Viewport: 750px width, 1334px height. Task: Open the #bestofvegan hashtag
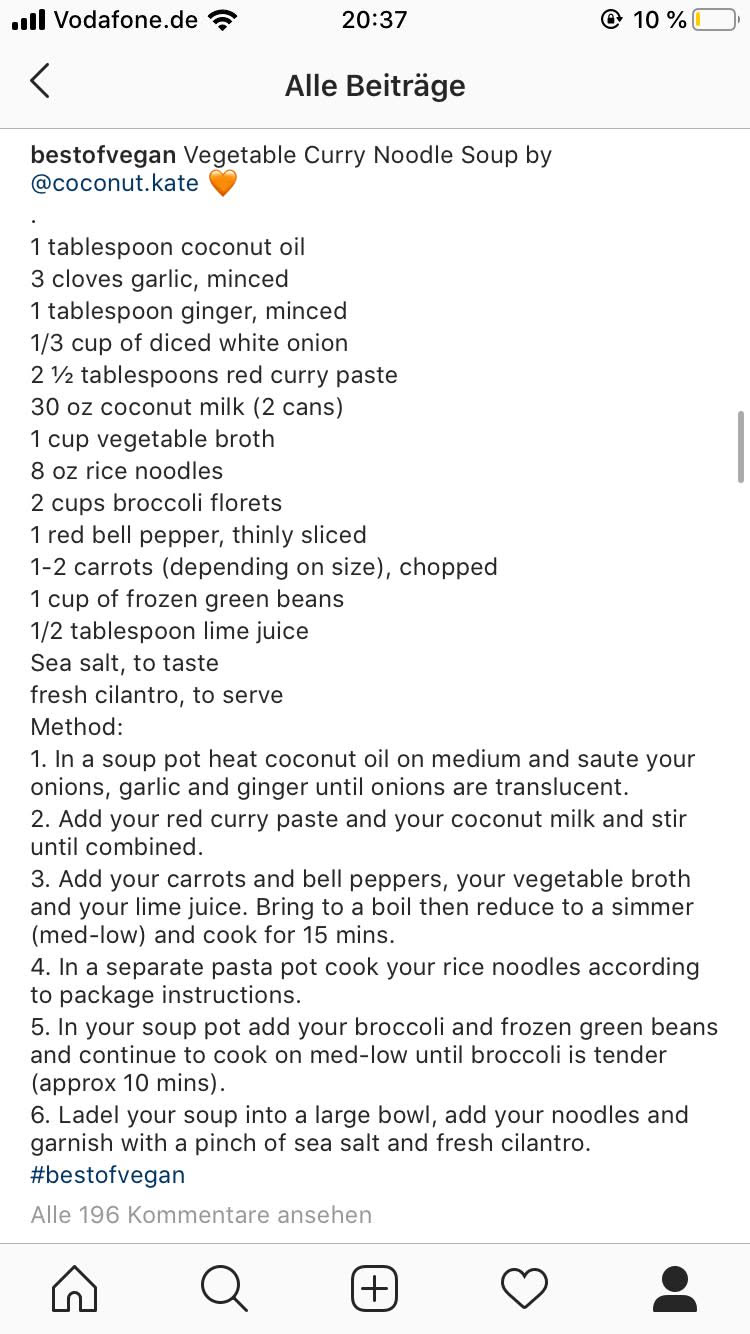point(108,1174)
